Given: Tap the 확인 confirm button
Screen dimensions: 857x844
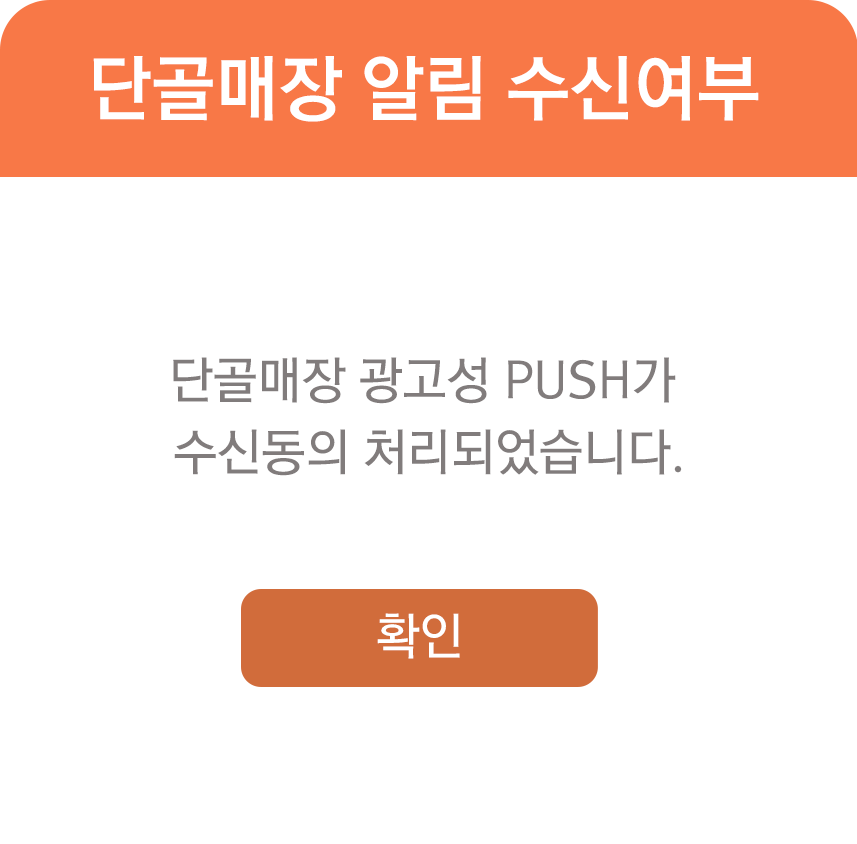Looking at the screenshot, I should click(419, 638).
